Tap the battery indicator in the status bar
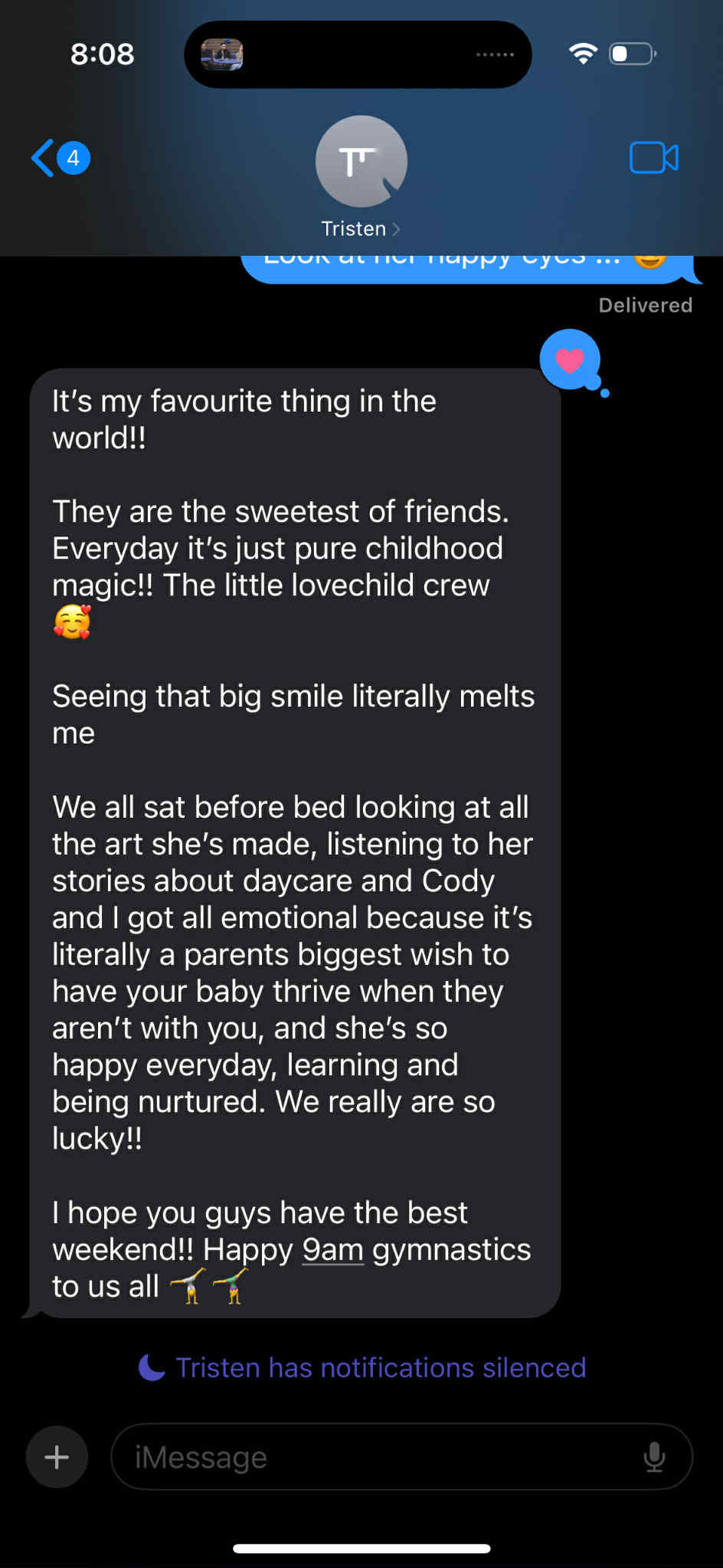Screen dimensions: 723x1568 coord(630,54)
